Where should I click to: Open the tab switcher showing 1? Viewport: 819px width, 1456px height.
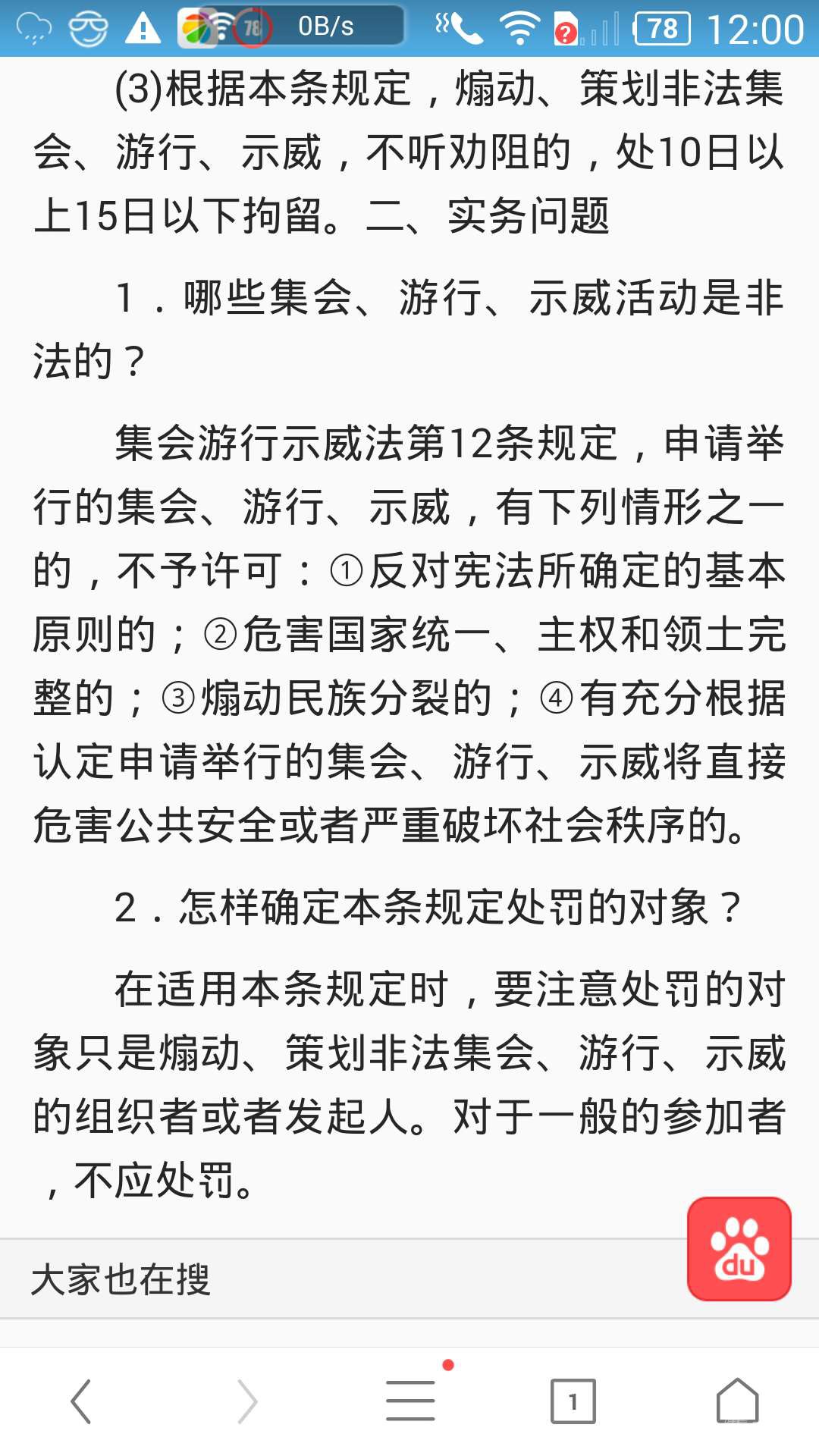(x=573, y=1401)
